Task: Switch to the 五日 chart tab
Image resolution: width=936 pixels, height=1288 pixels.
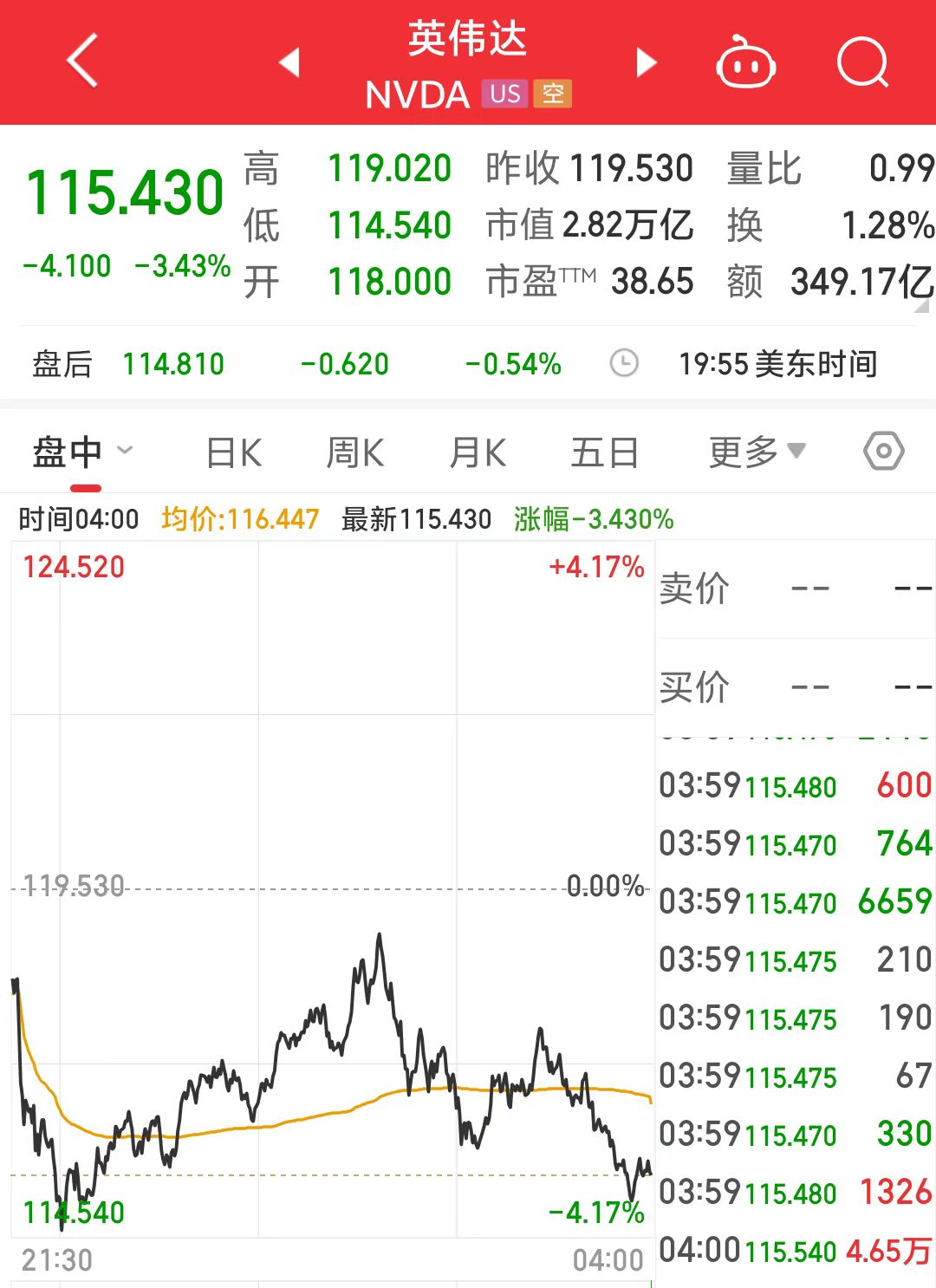Action: pyautogui.click(x=604, y=452)
